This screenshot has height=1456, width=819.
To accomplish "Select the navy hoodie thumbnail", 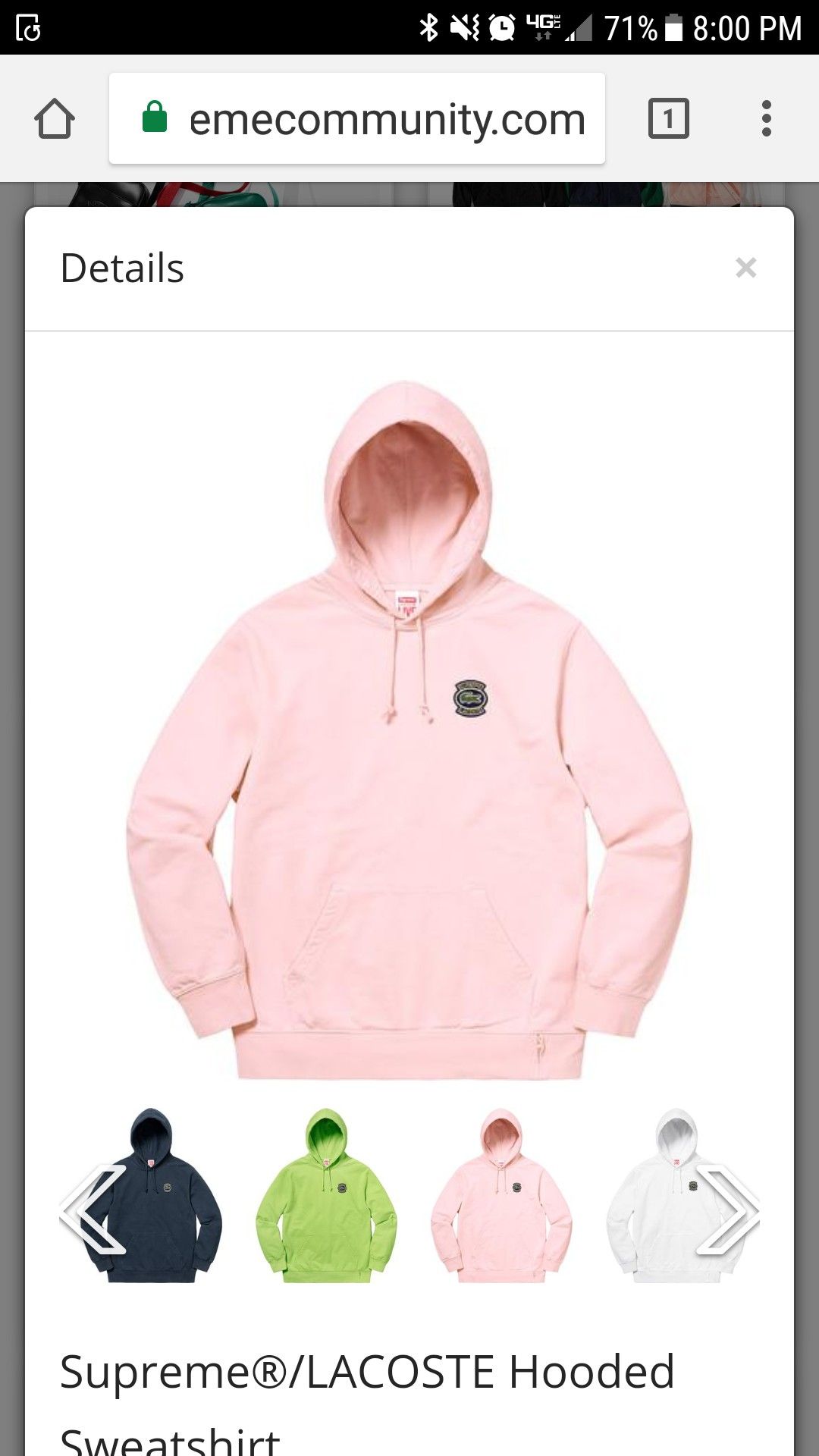I will tap(152, 1196).
